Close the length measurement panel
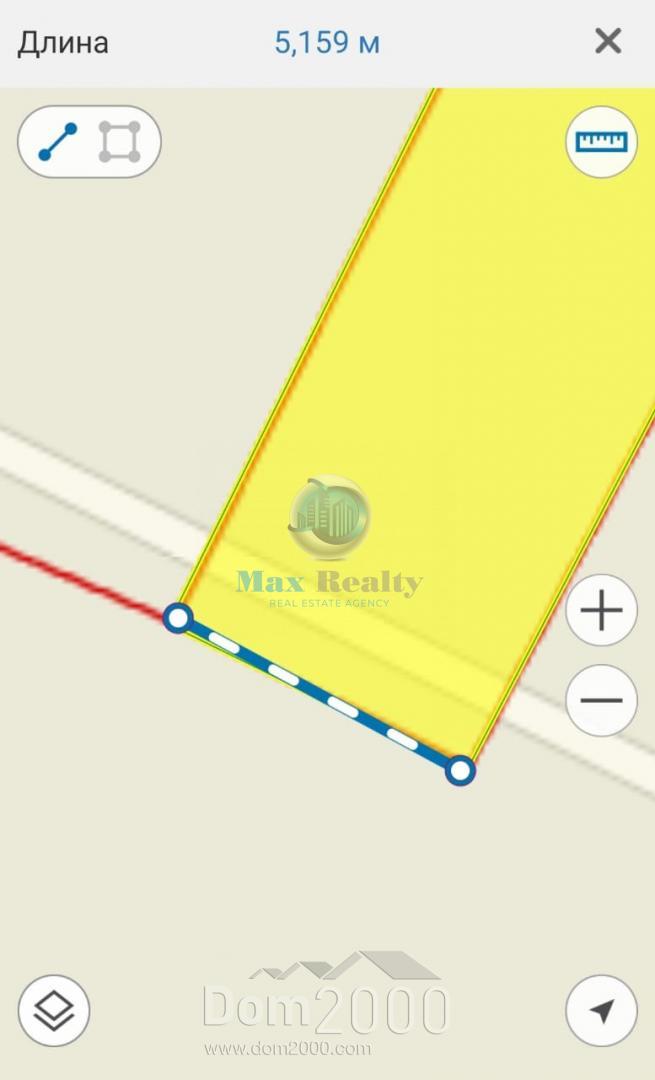Viewport: 655px width, 1080px height. 607,42
